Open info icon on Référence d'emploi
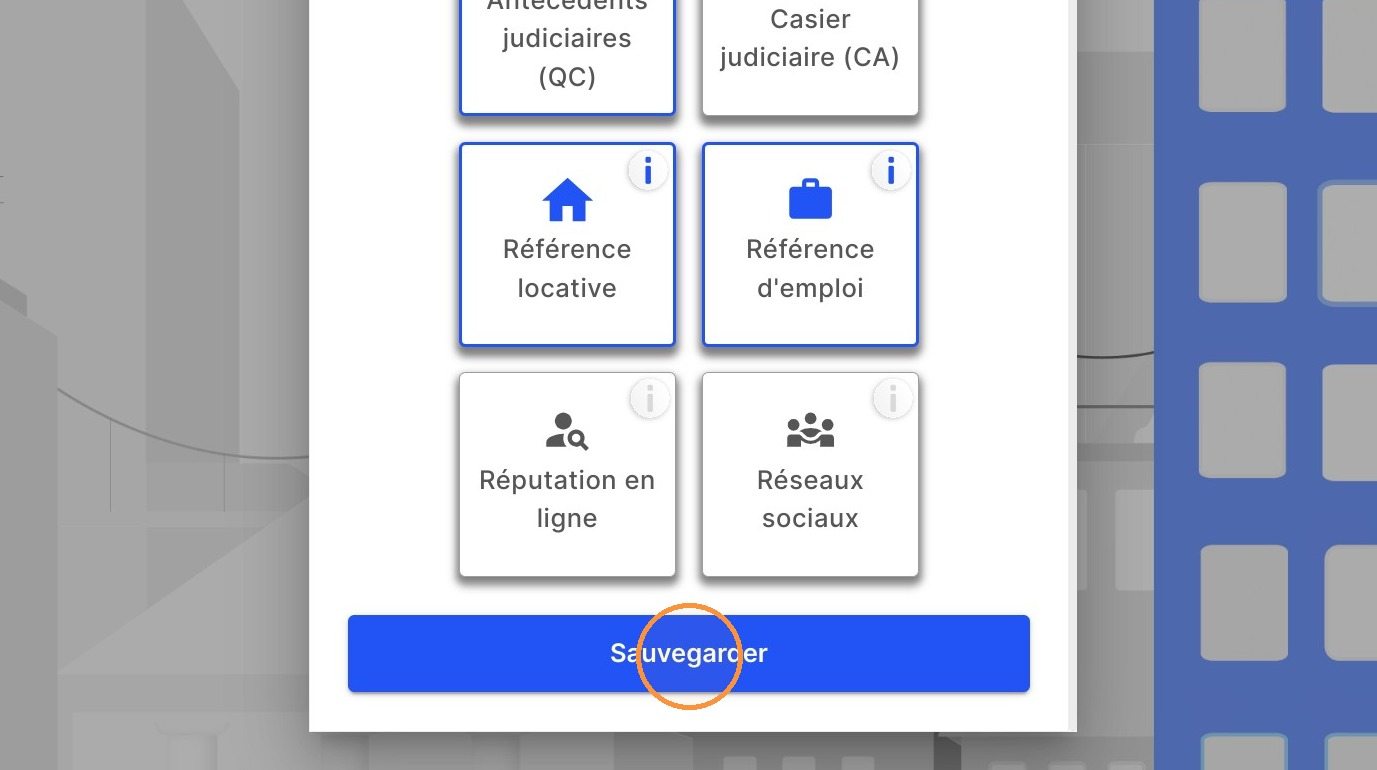Viewport: 1377px width, 770px height. (891, 171)
